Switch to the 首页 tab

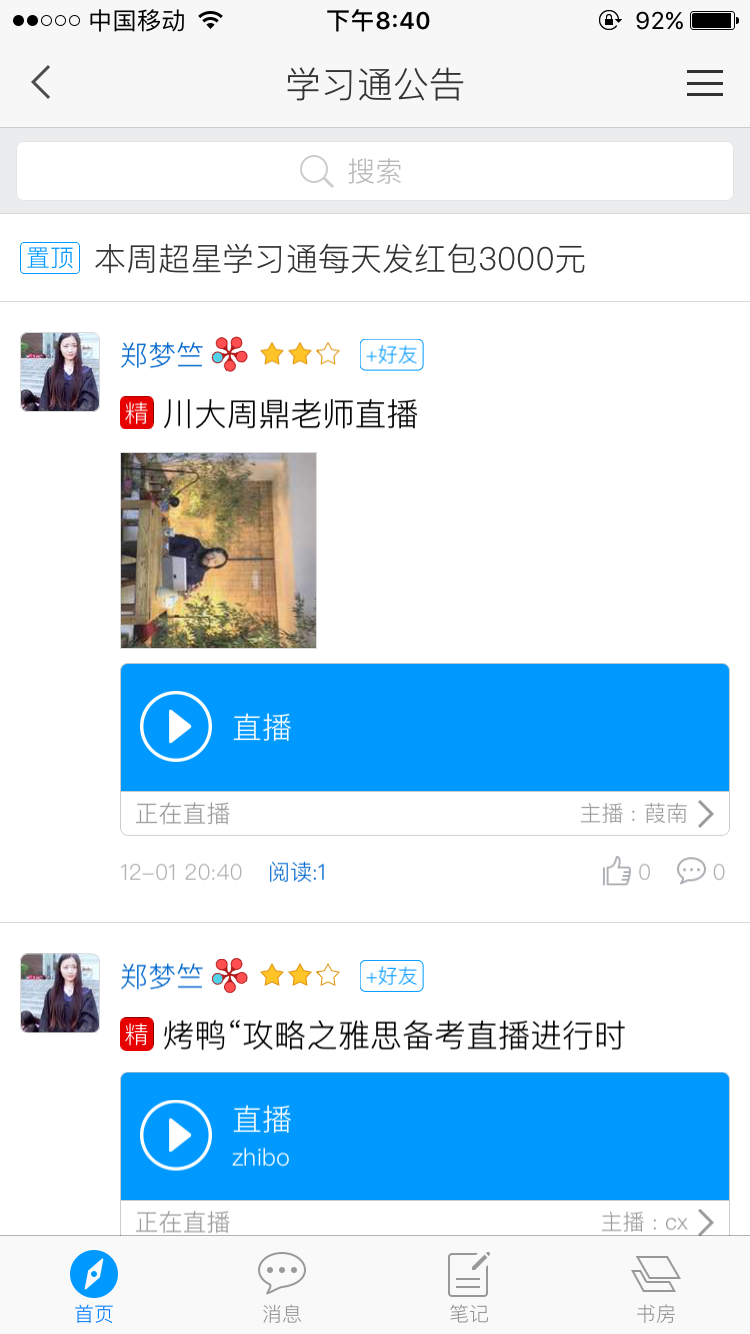pos(94,1288)
